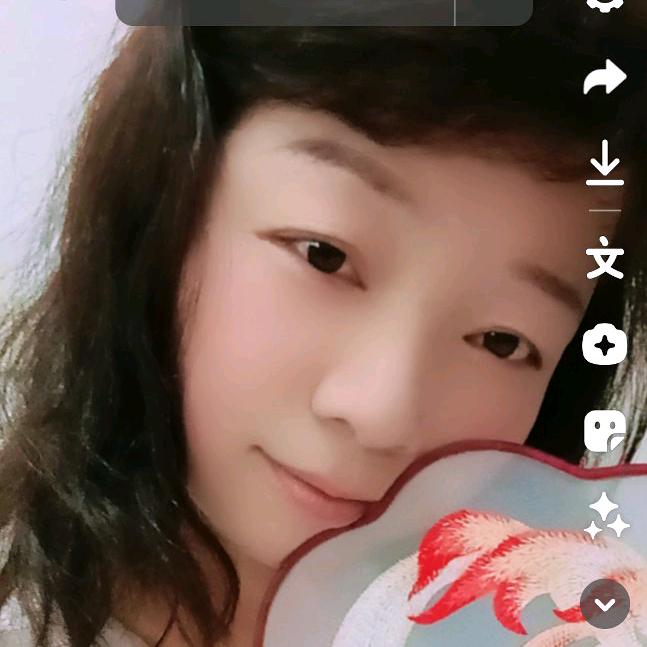Open the settings gear icon
Screen dimensions: 647x647
click(604, 4)
